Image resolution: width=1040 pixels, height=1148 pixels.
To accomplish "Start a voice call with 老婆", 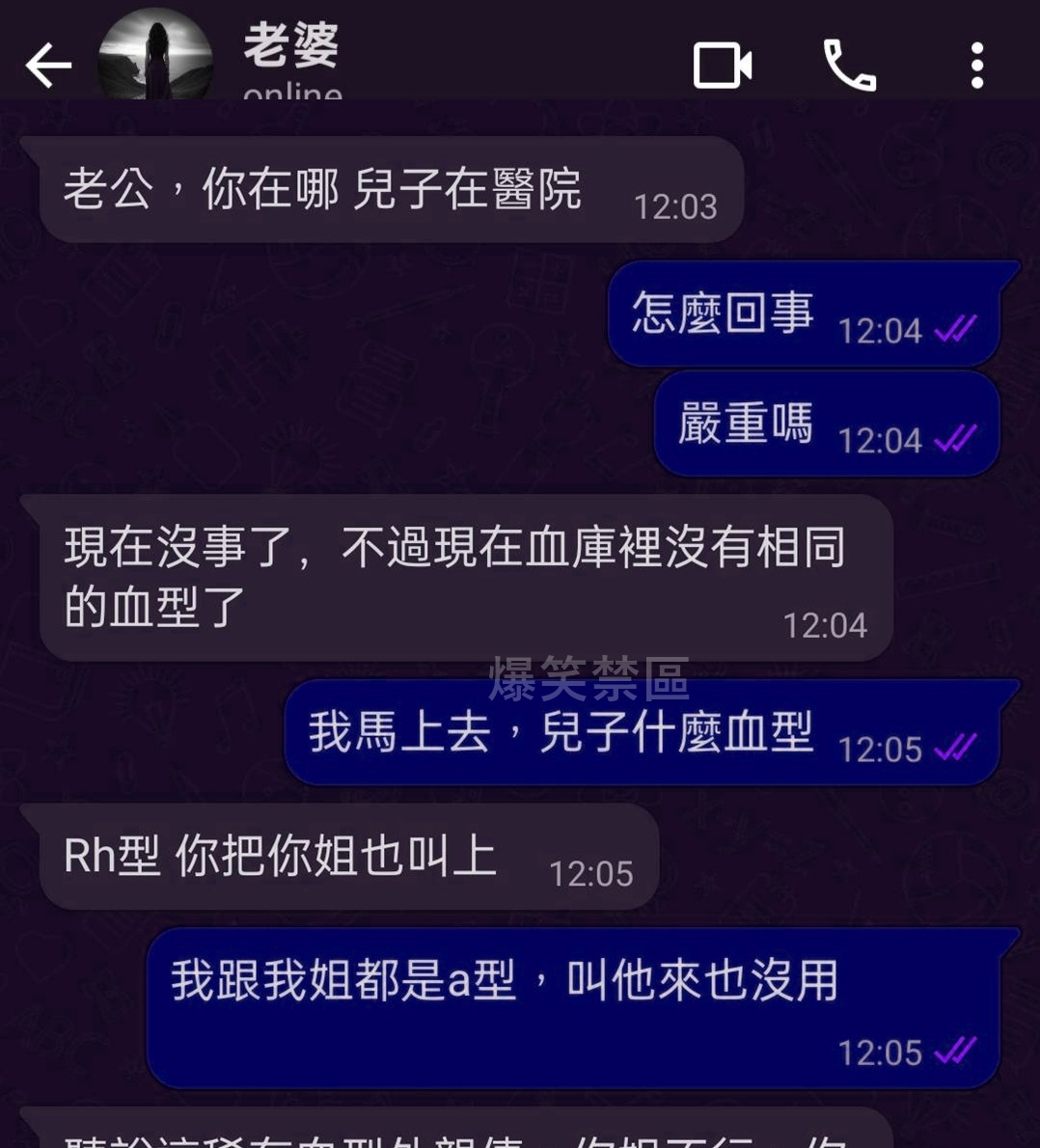I will pos(849,66).
